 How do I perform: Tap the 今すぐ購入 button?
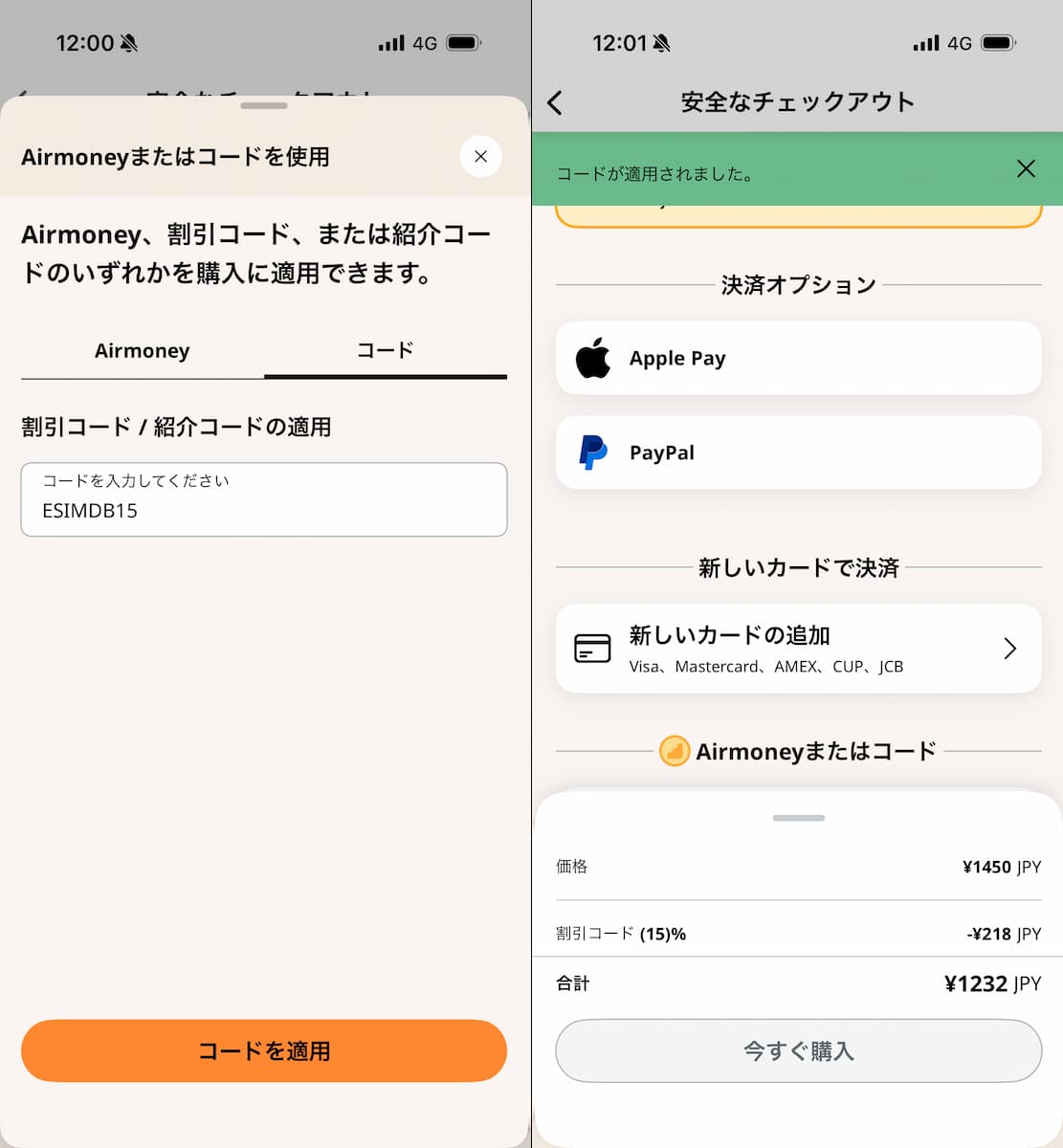(x=798, y=1050)
